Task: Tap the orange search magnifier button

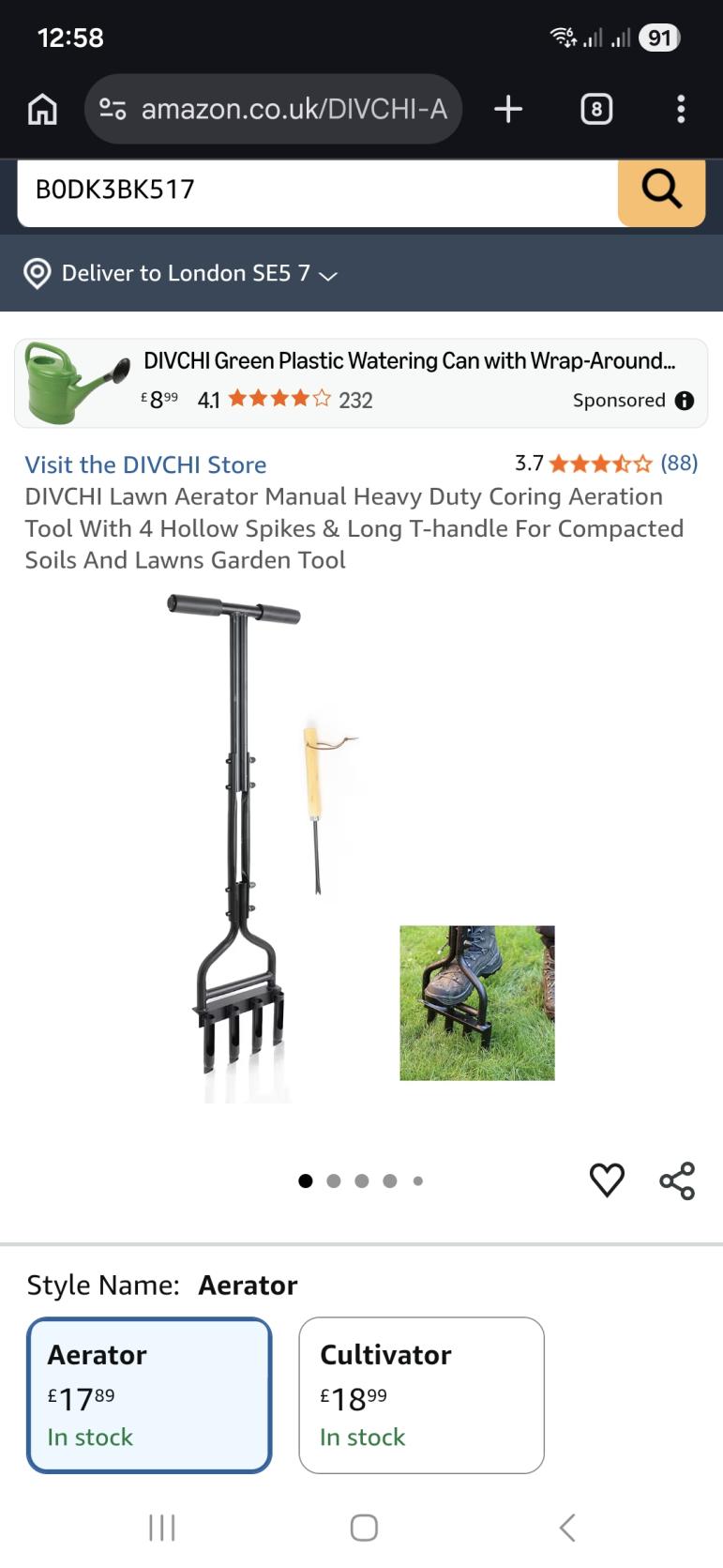Action: [x=661, y=190]
